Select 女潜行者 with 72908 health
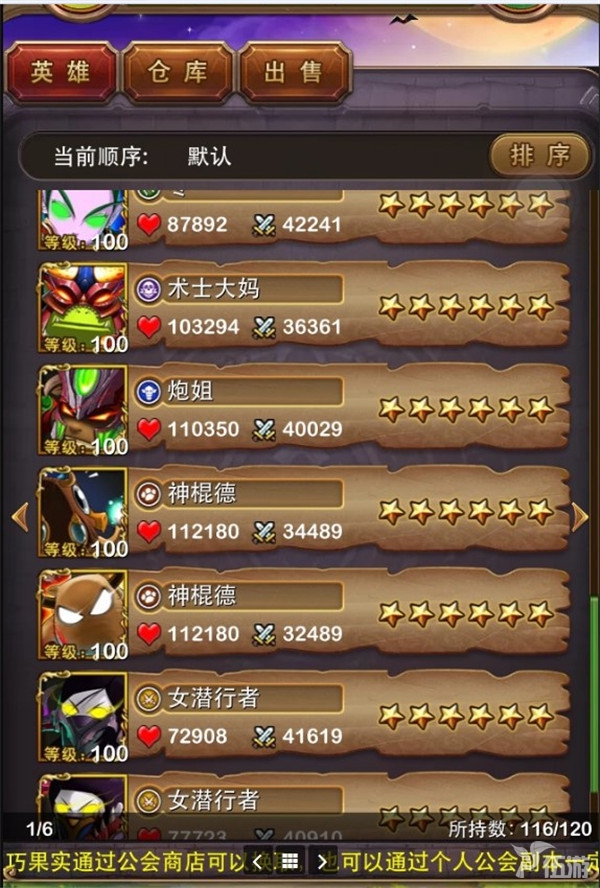The height and width of the screenshot is (888, 600). point(300,718)
